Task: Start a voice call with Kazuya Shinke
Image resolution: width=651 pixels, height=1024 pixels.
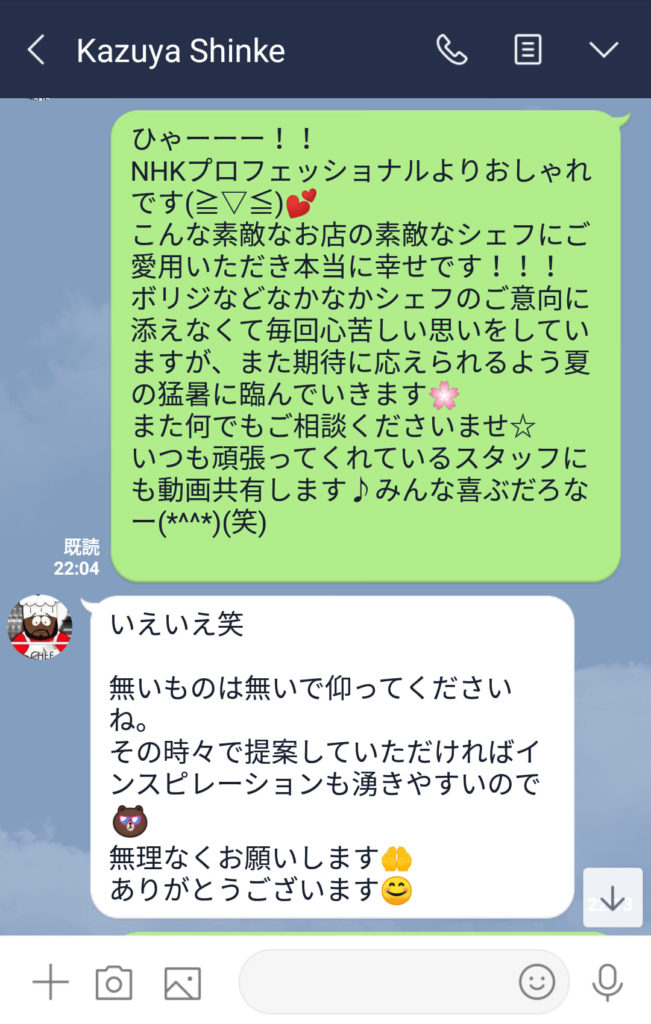Action: pyautogui.click(x=451, y=50)
